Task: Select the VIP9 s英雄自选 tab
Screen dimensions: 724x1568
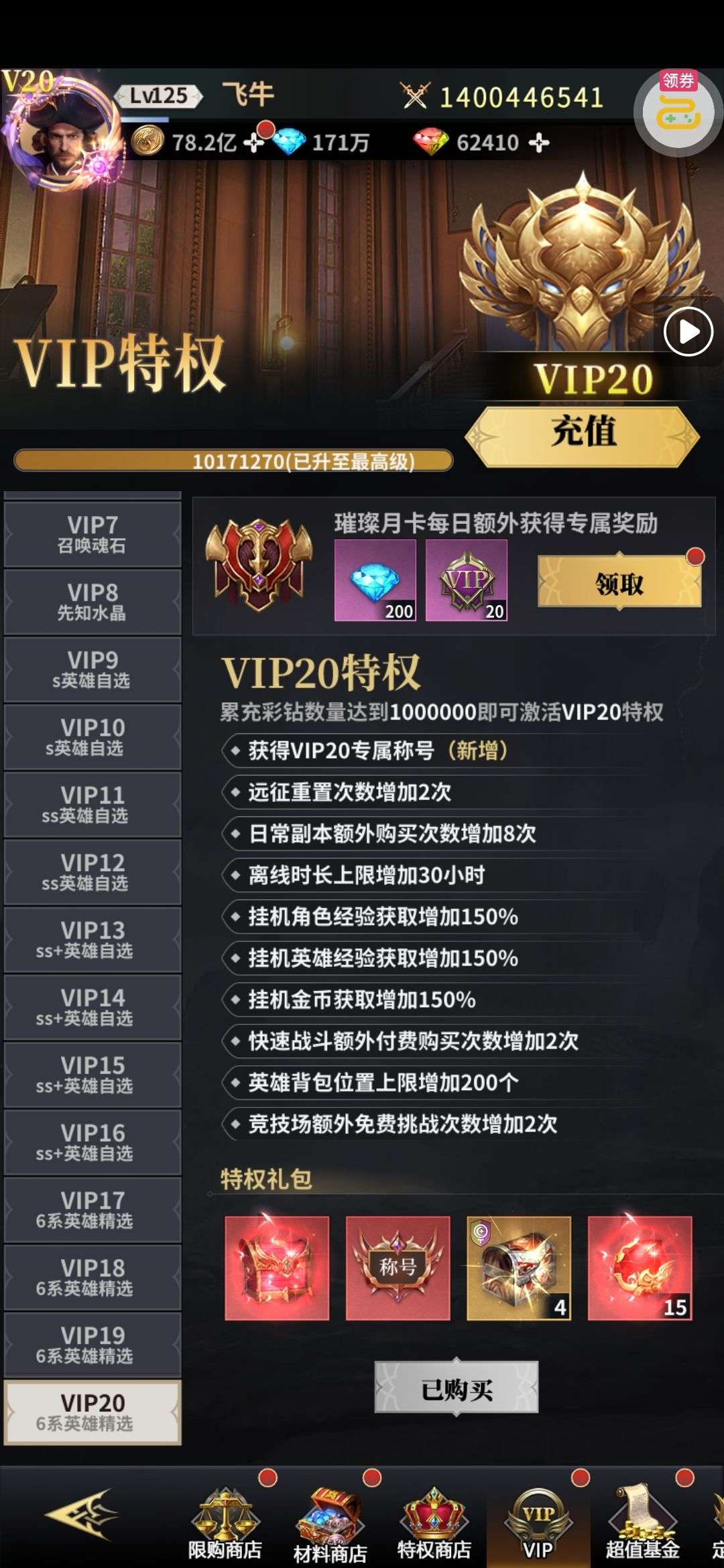Action: [x=93, y=669]
